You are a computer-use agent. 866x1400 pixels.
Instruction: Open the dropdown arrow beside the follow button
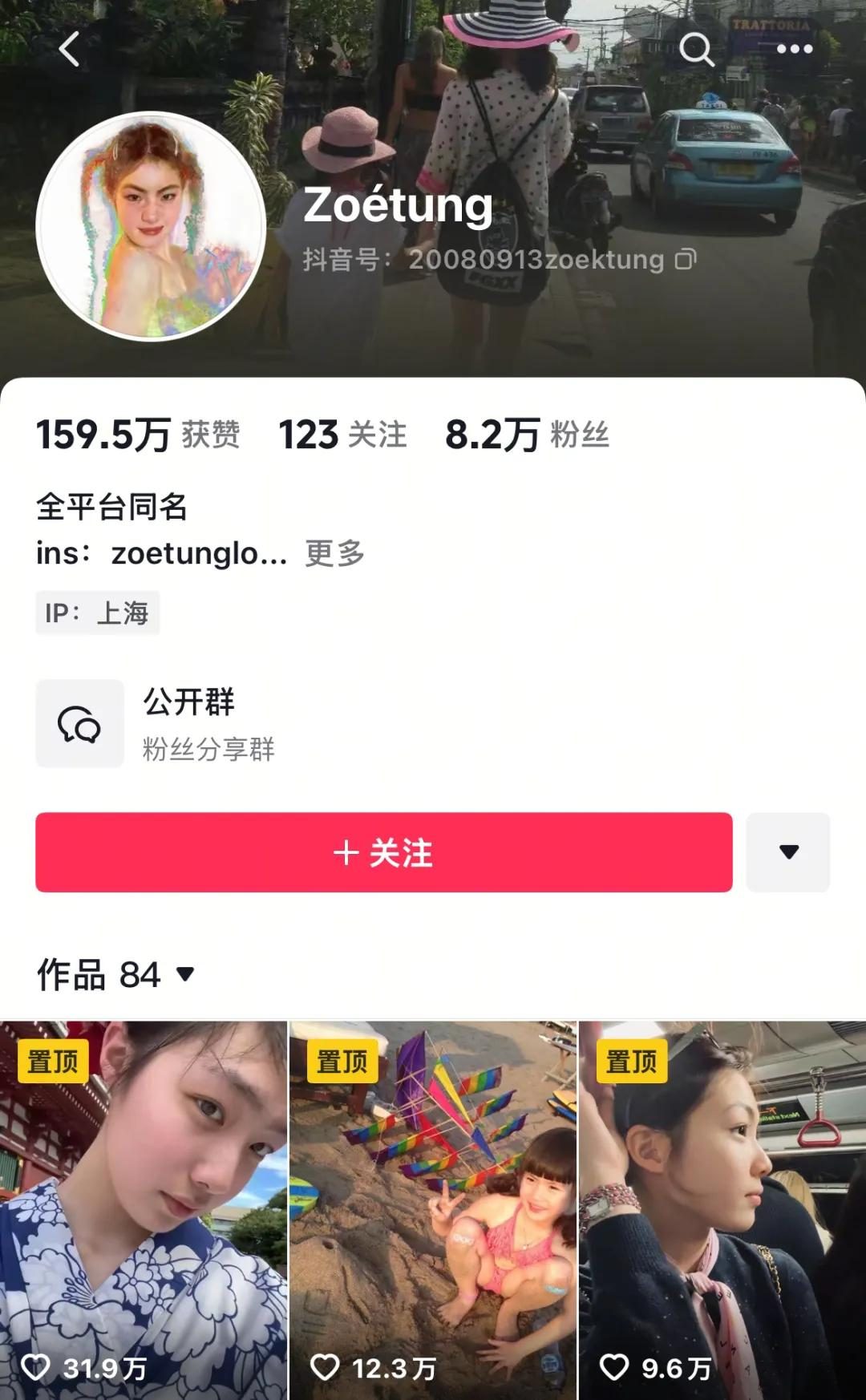pyautogui.click(x=788, y=852)
